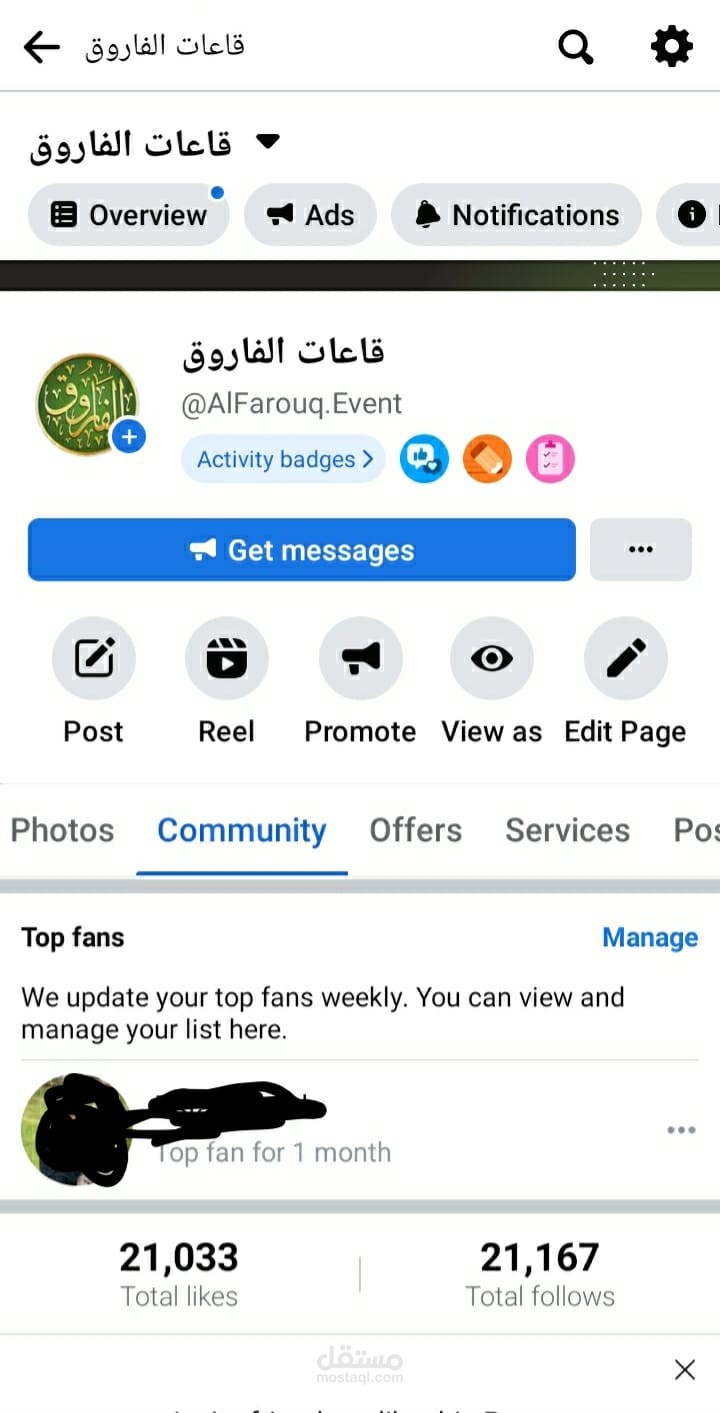
Task: Open the search icon in header
Action: tap(575, 46)
